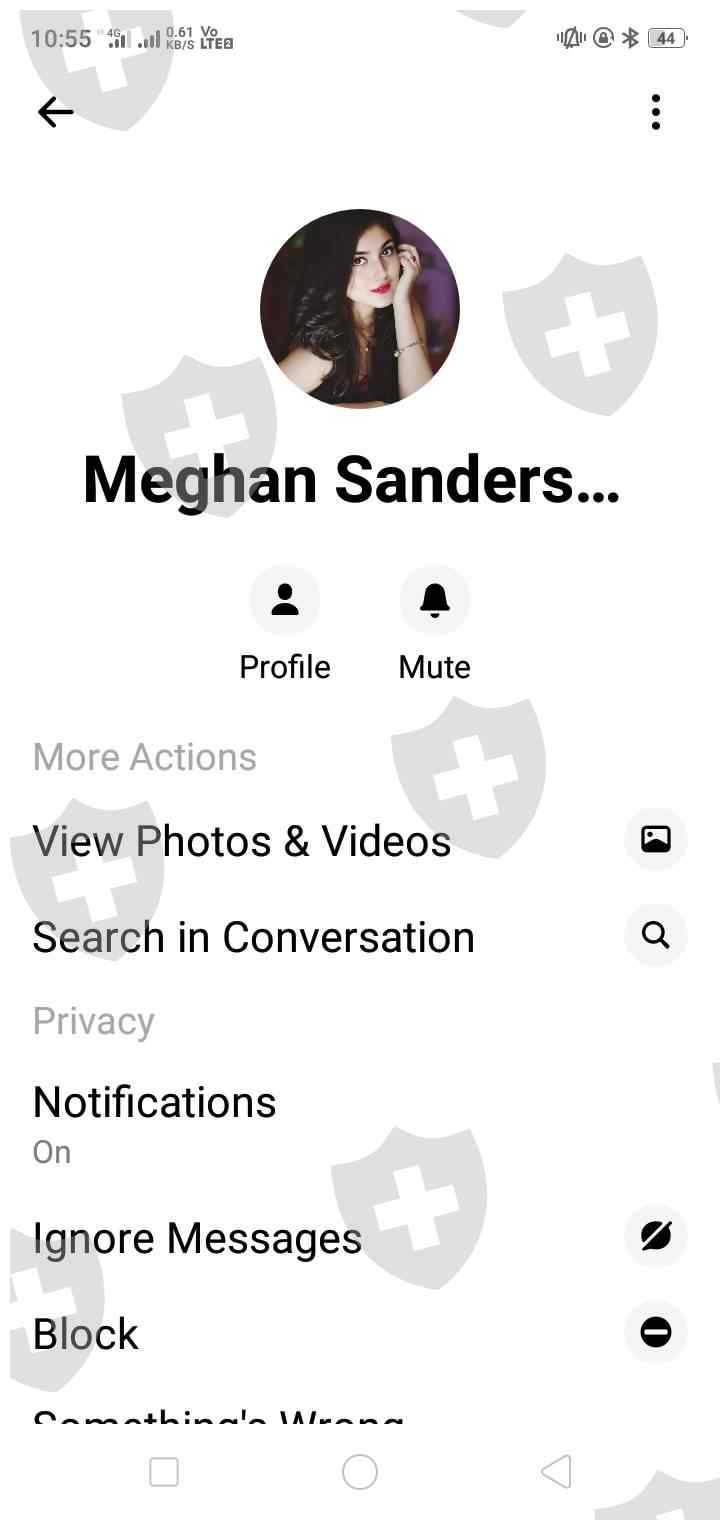720x1520 pixels.
Task: Tap the system home button
Action: [x=360, y=1472]
